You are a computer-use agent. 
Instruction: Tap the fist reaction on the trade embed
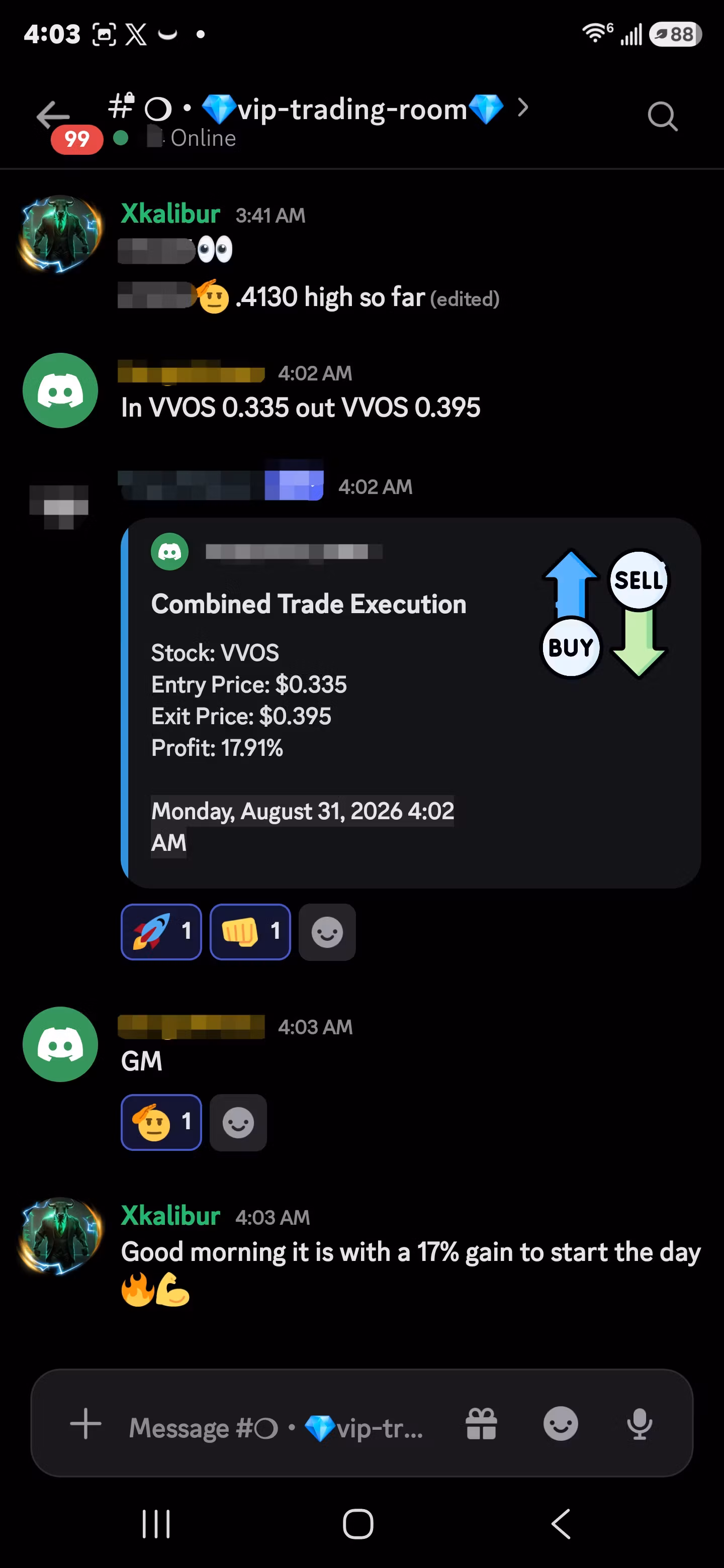coord(250,931)
